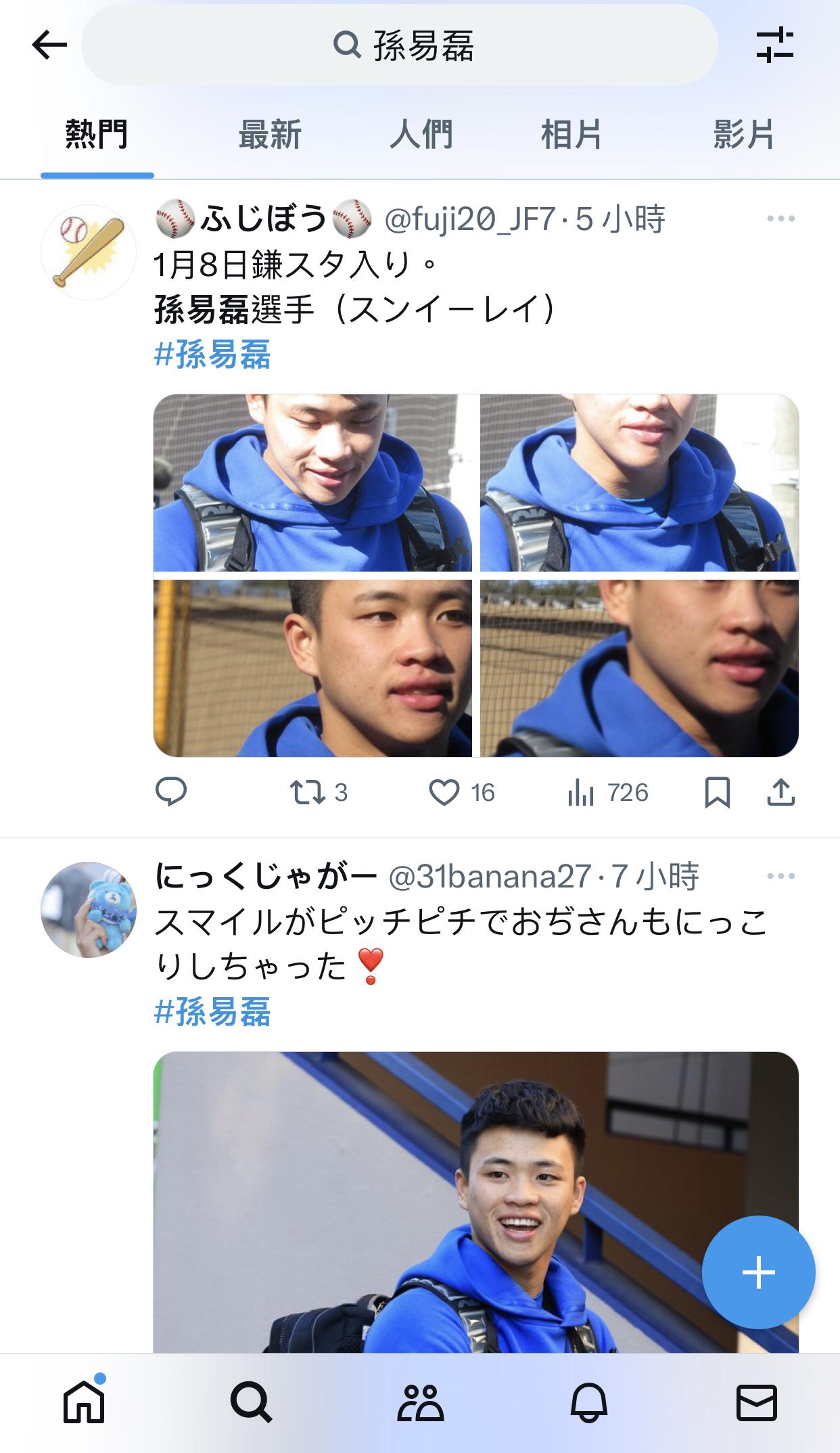Compose a new post
The height and width of the screenshot is (1453, 840).
[x=758, y=1272]
